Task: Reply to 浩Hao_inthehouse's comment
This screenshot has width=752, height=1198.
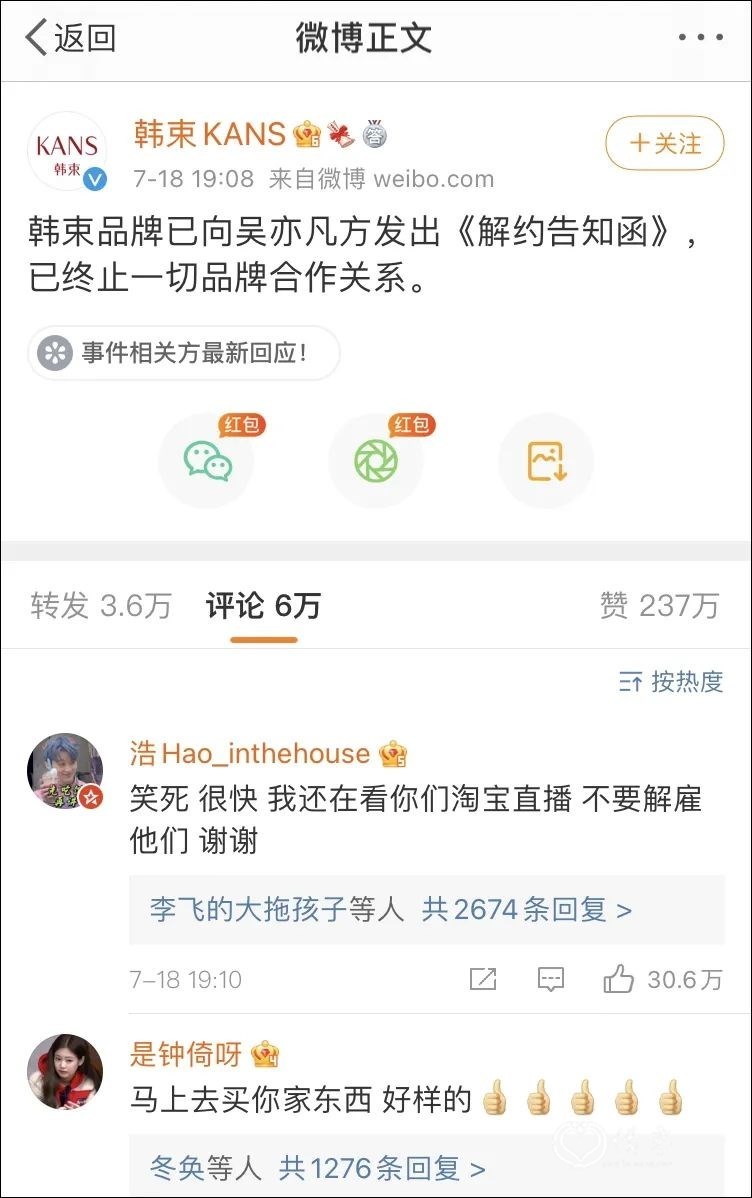Action: click(550, 979)
